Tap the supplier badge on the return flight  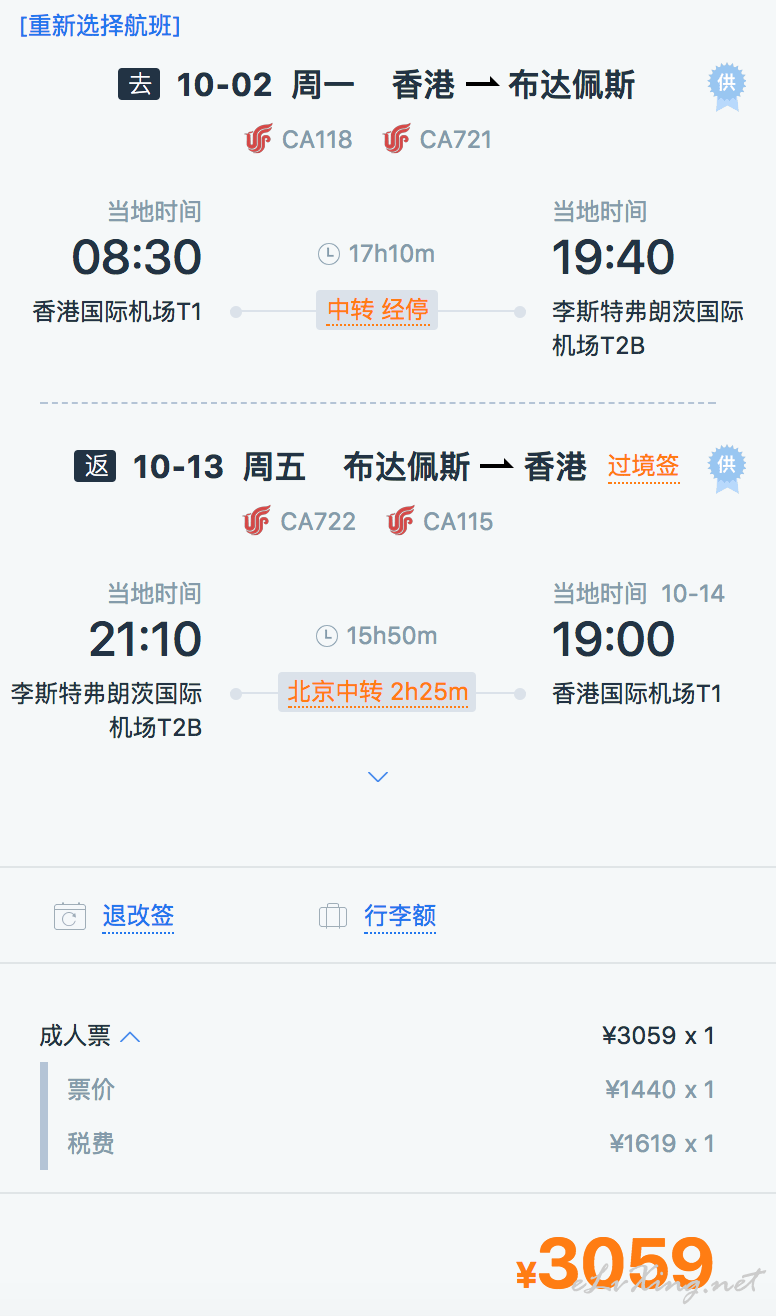(x=727, y=468)
